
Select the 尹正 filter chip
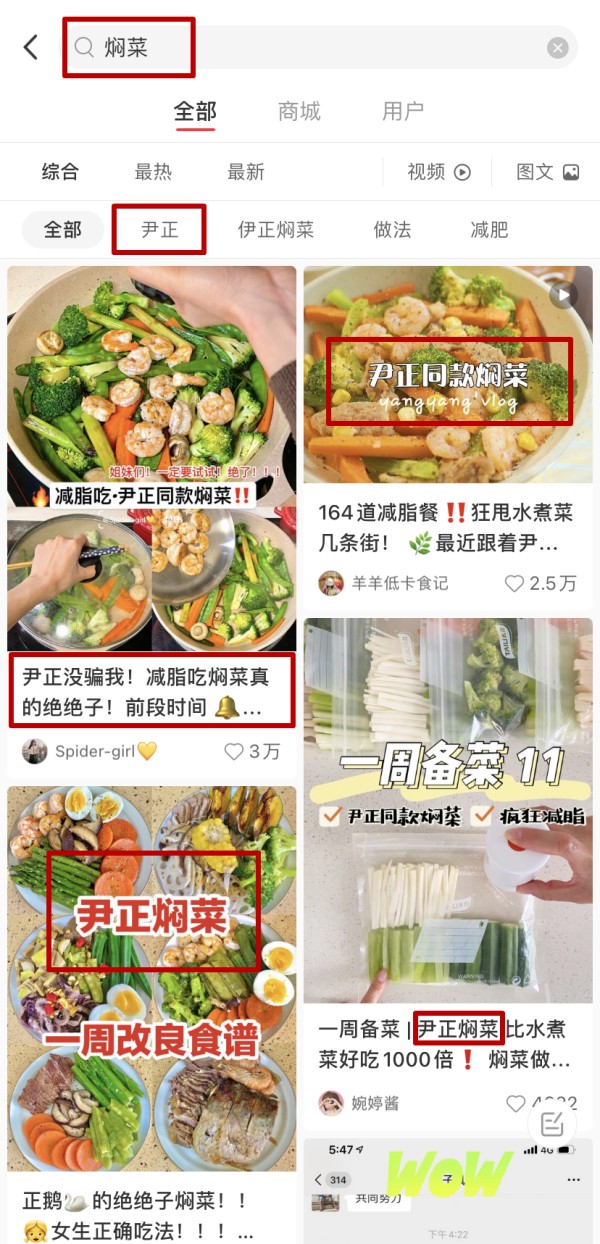click(159, 230)
